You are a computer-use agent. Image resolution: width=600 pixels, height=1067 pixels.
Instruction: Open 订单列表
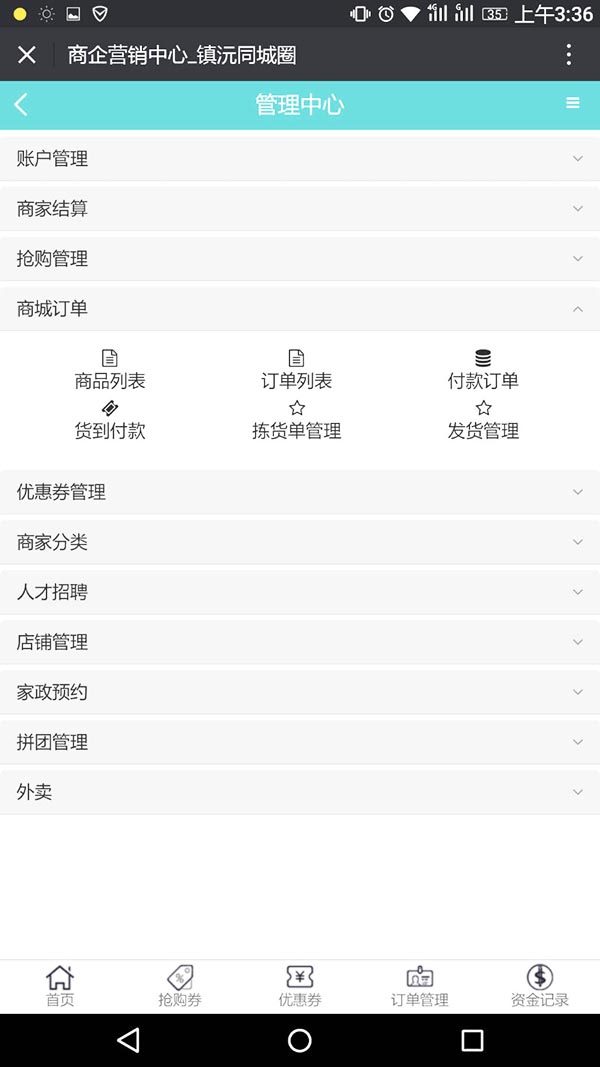pos(297,370)
